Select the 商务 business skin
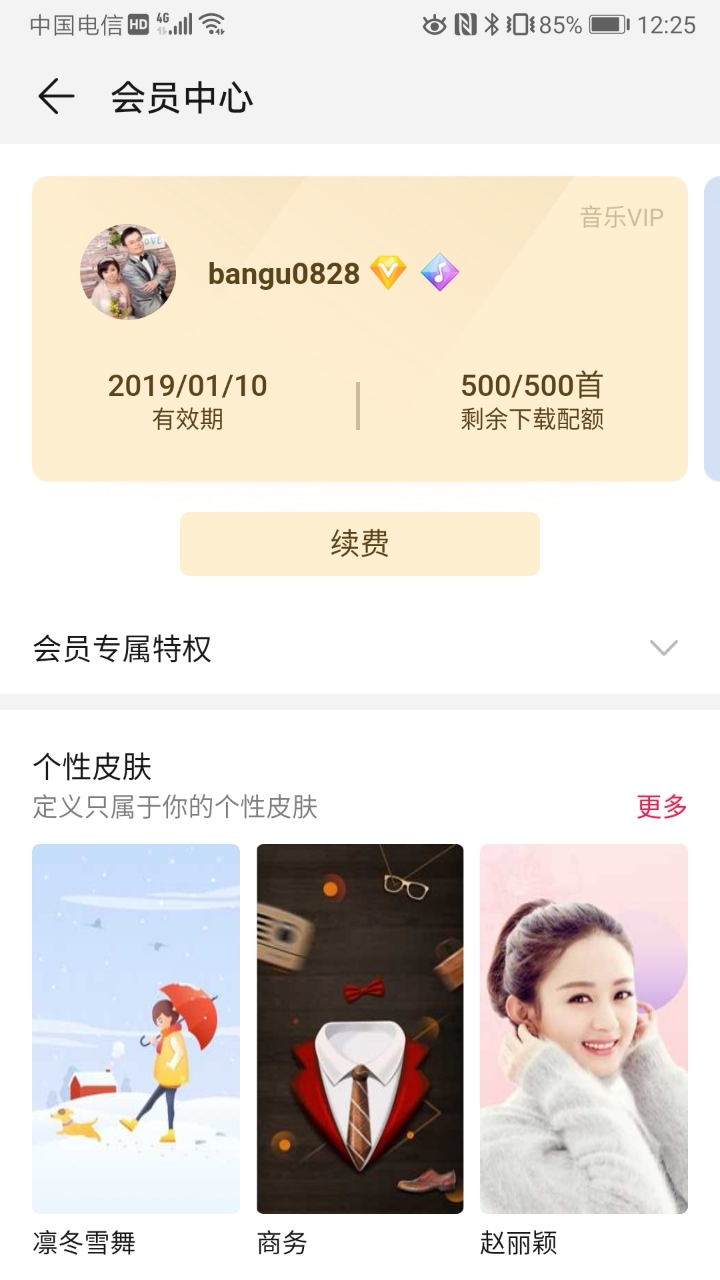Image resolution: width=720 pixels, height=1280 pixels. [x=360, y=1025]
